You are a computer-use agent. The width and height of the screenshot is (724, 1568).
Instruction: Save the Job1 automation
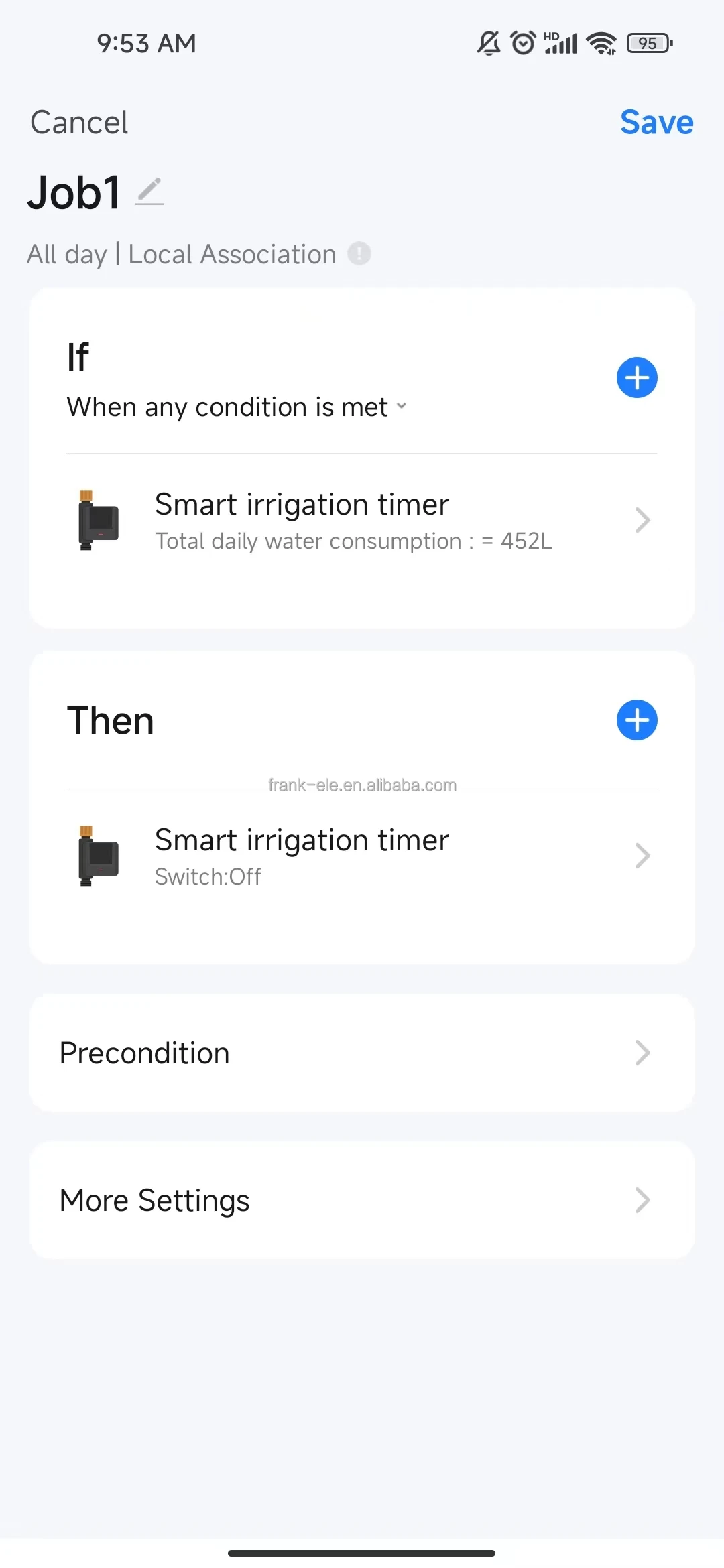click(656, 123)
